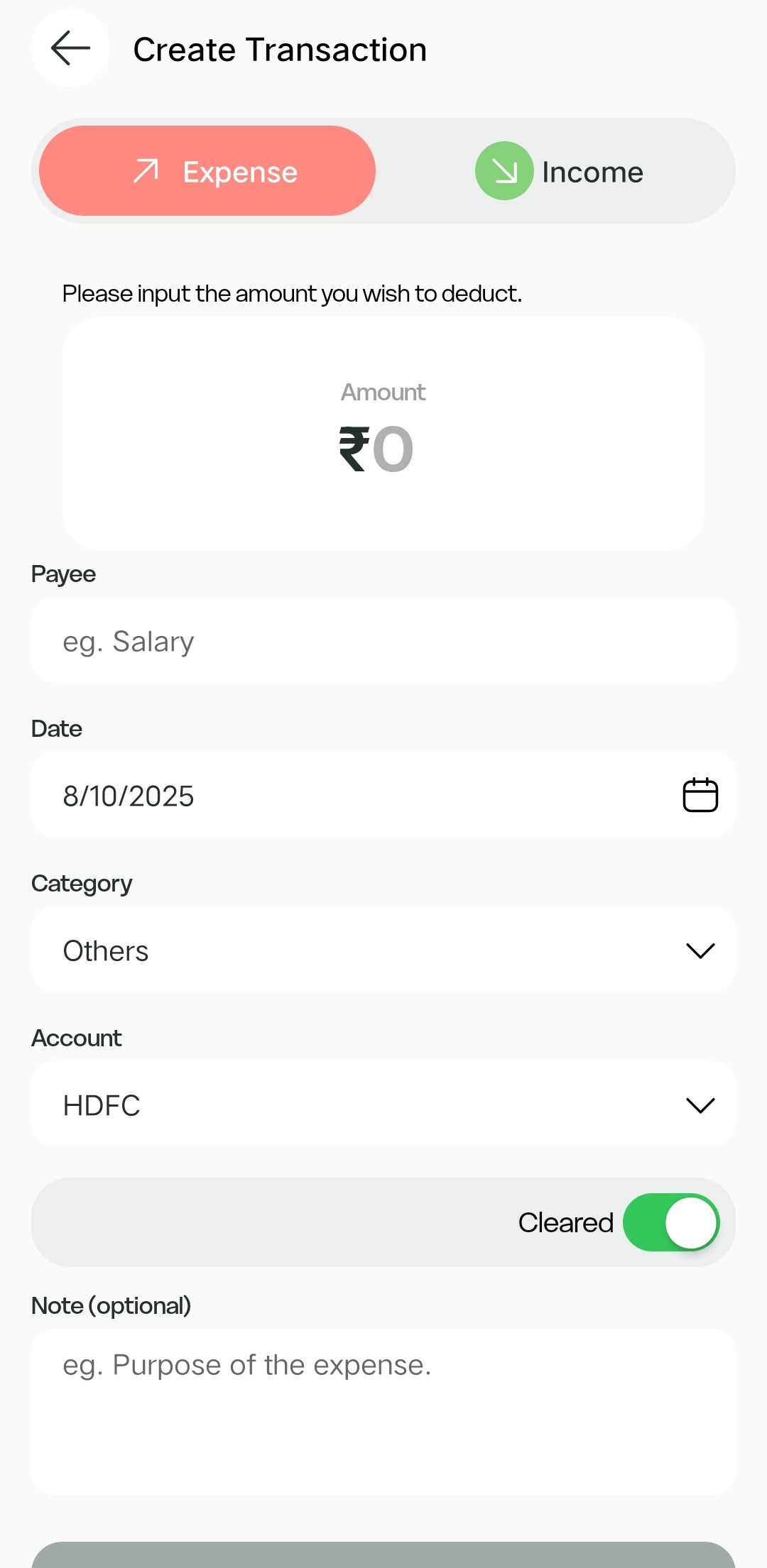Screen dimensions: 767x1568
Task: Click the back button circle at top left
Action: point(69,48)
